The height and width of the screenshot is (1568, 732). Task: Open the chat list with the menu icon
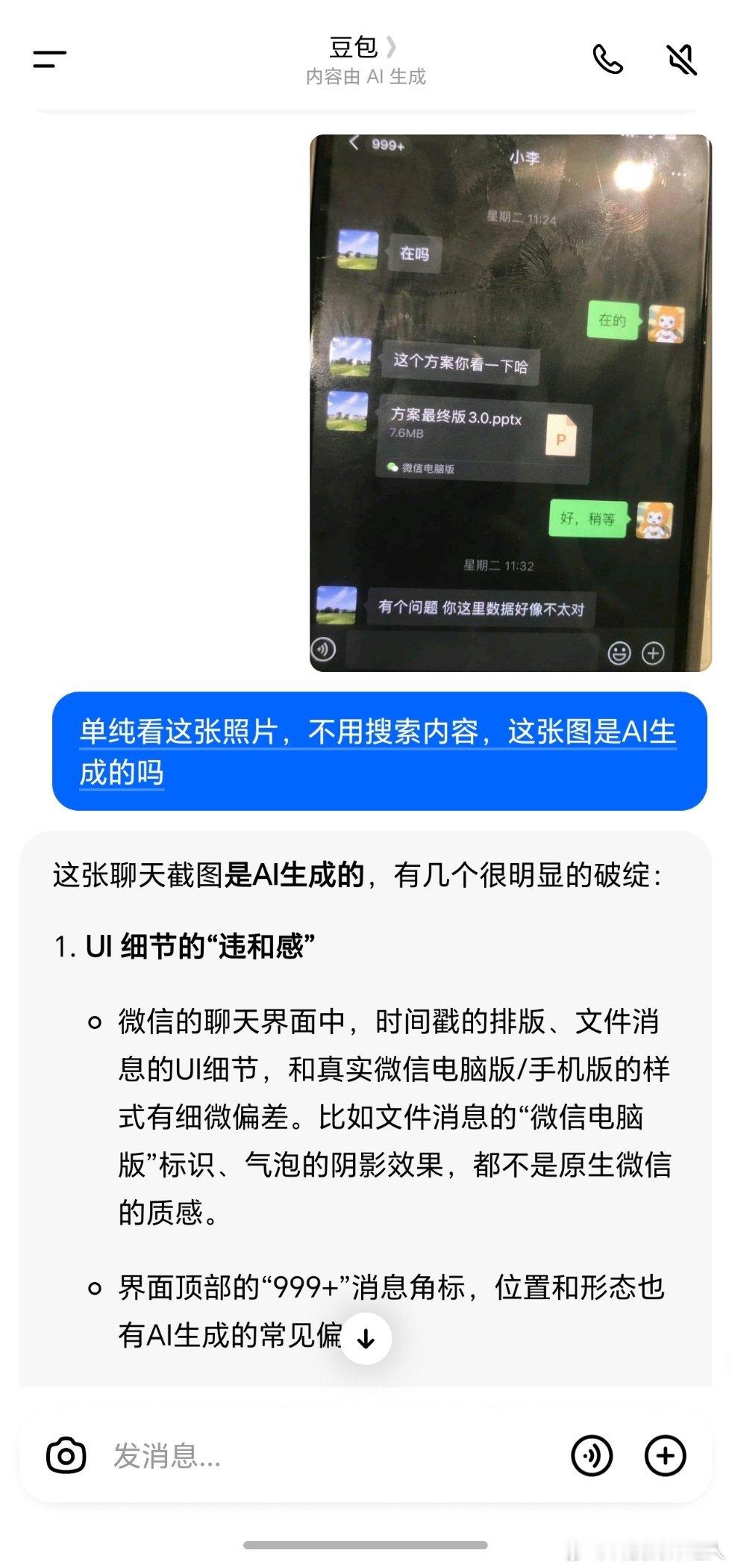pos(51,60)
